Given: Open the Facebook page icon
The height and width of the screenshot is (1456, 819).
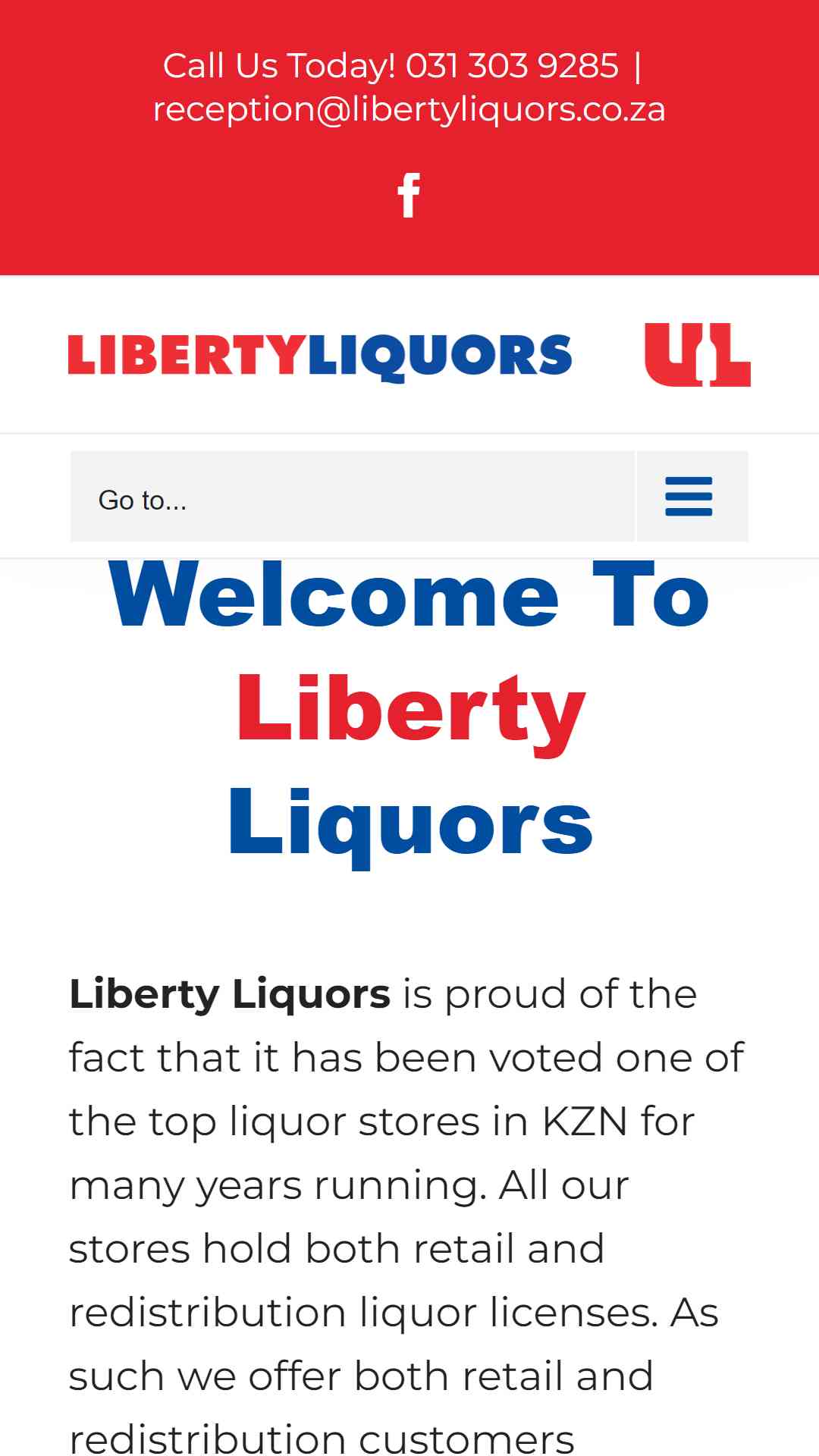Looking at the screenshot, I should (x=409, y=196).
